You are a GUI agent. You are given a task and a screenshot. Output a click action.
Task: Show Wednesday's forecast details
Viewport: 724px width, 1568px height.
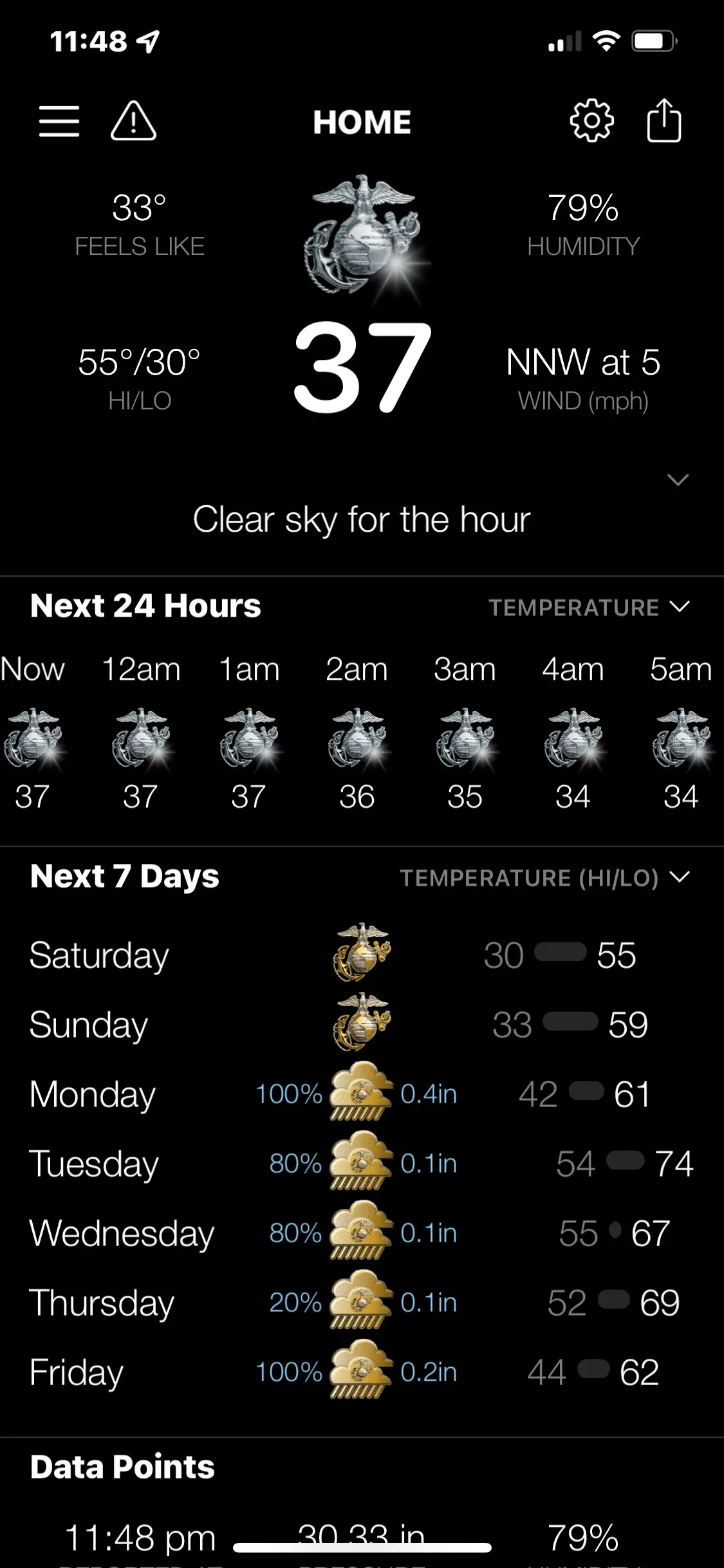[360, 1233]
